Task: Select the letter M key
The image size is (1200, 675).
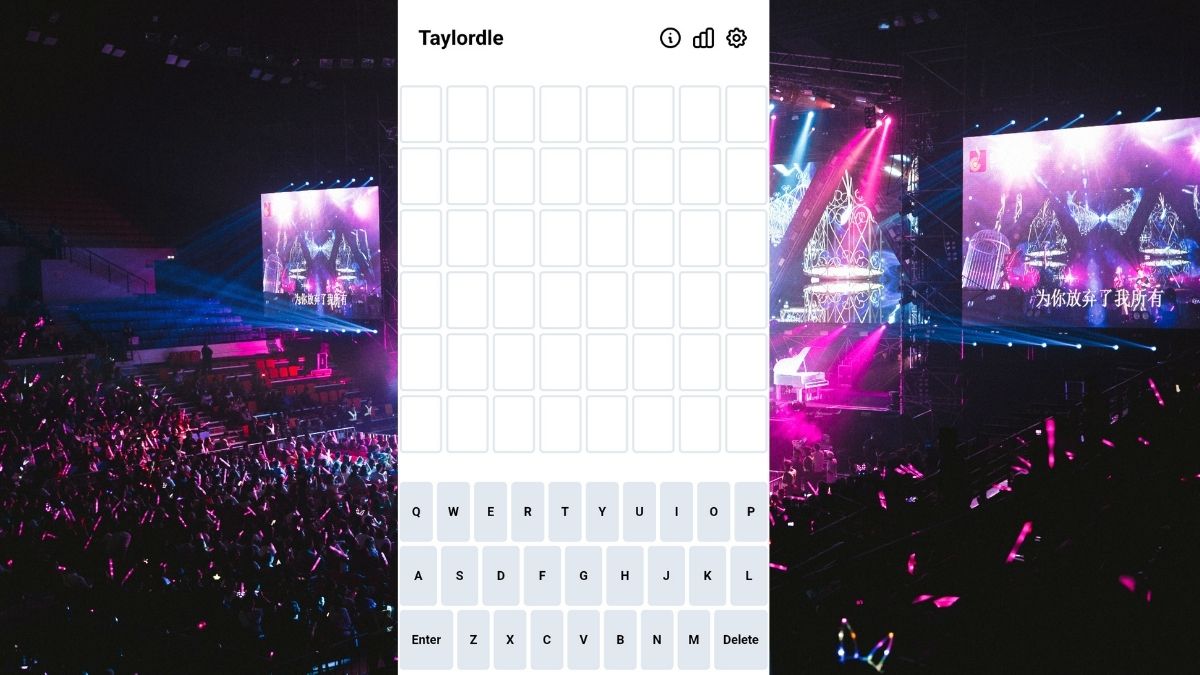Action: tap(693, 639)
